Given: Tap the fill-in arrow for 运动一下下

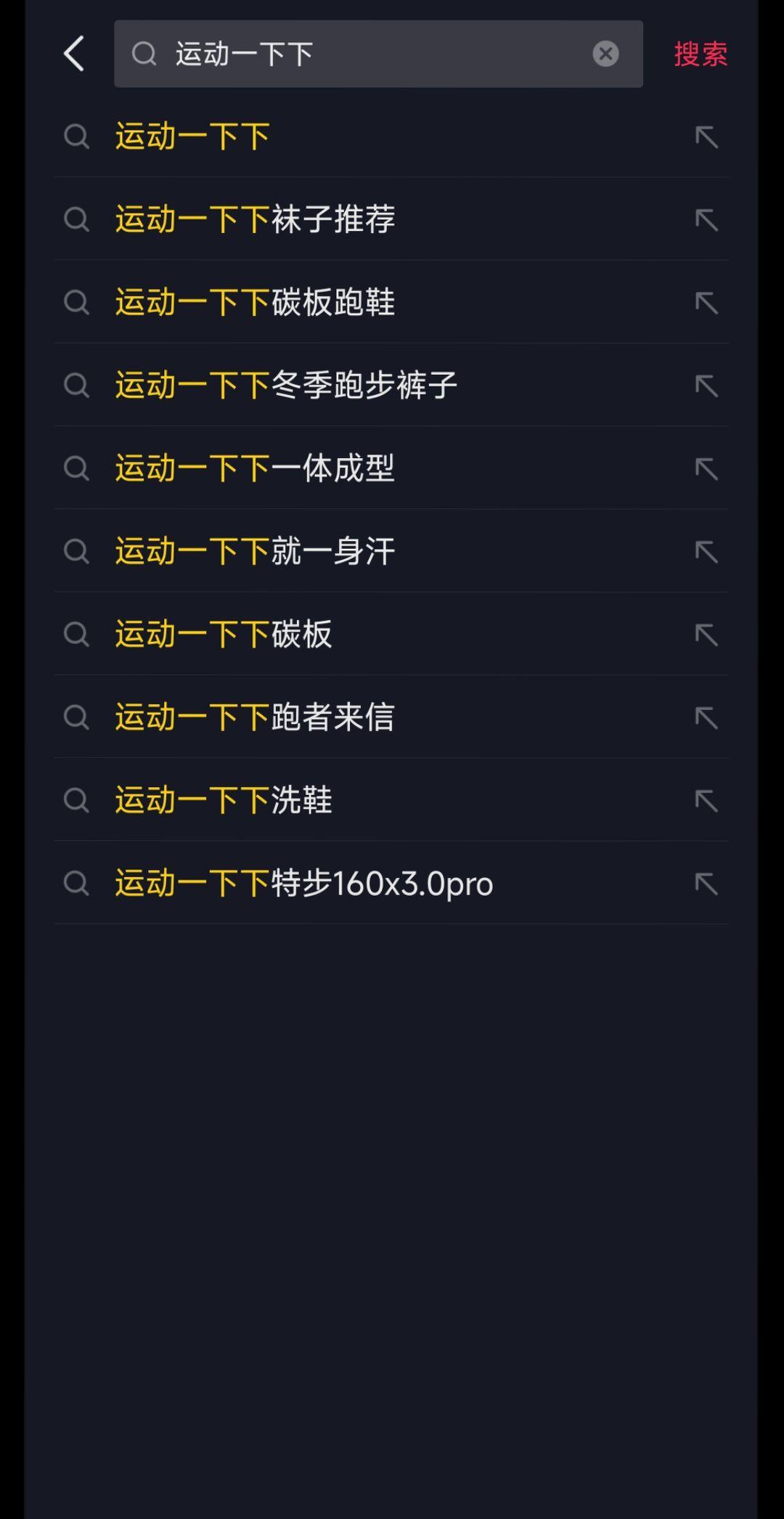Looking at the screenshot, I should coord(706,137).
